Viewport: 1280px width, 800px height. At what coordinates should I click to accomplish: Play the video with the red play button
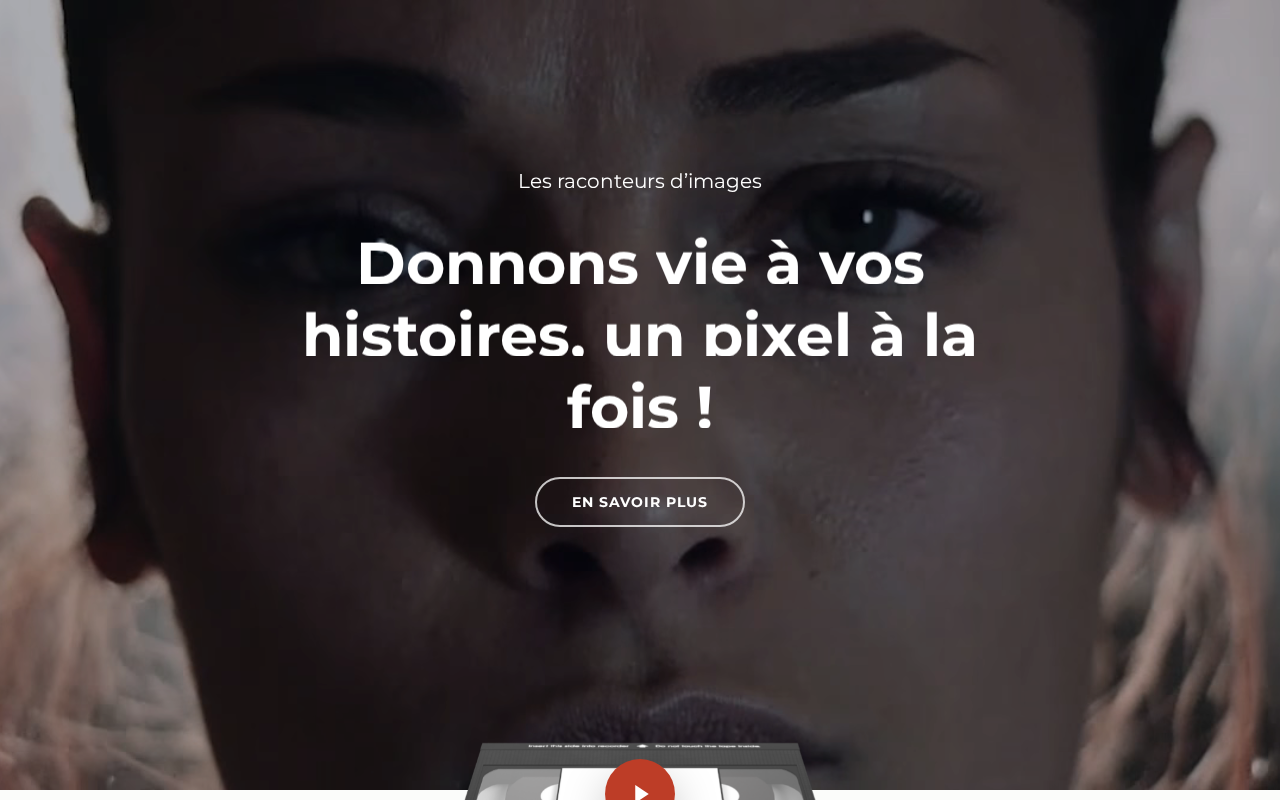(640, 780)
